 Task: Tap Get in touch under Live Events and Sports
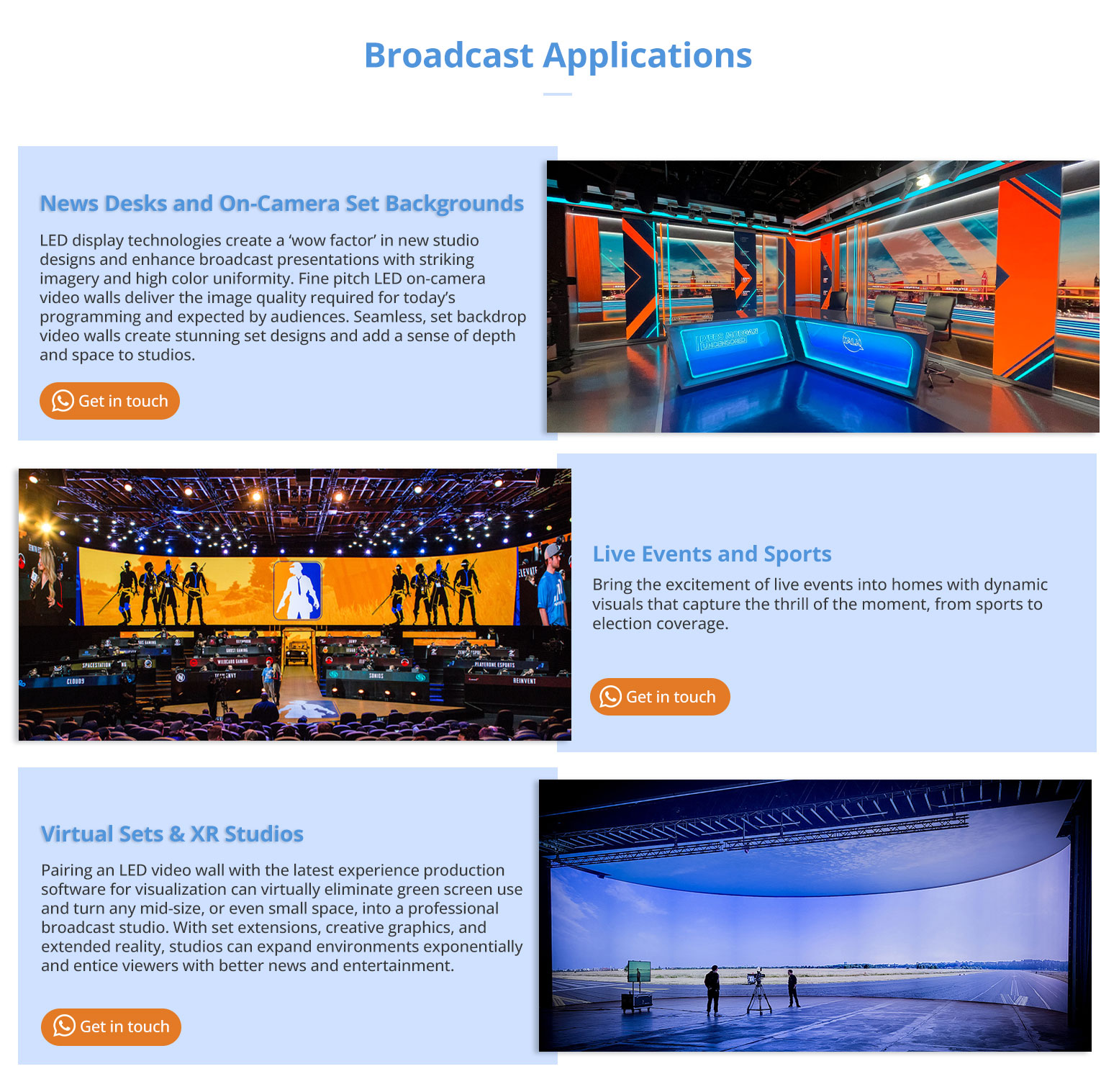click(659, 697)
